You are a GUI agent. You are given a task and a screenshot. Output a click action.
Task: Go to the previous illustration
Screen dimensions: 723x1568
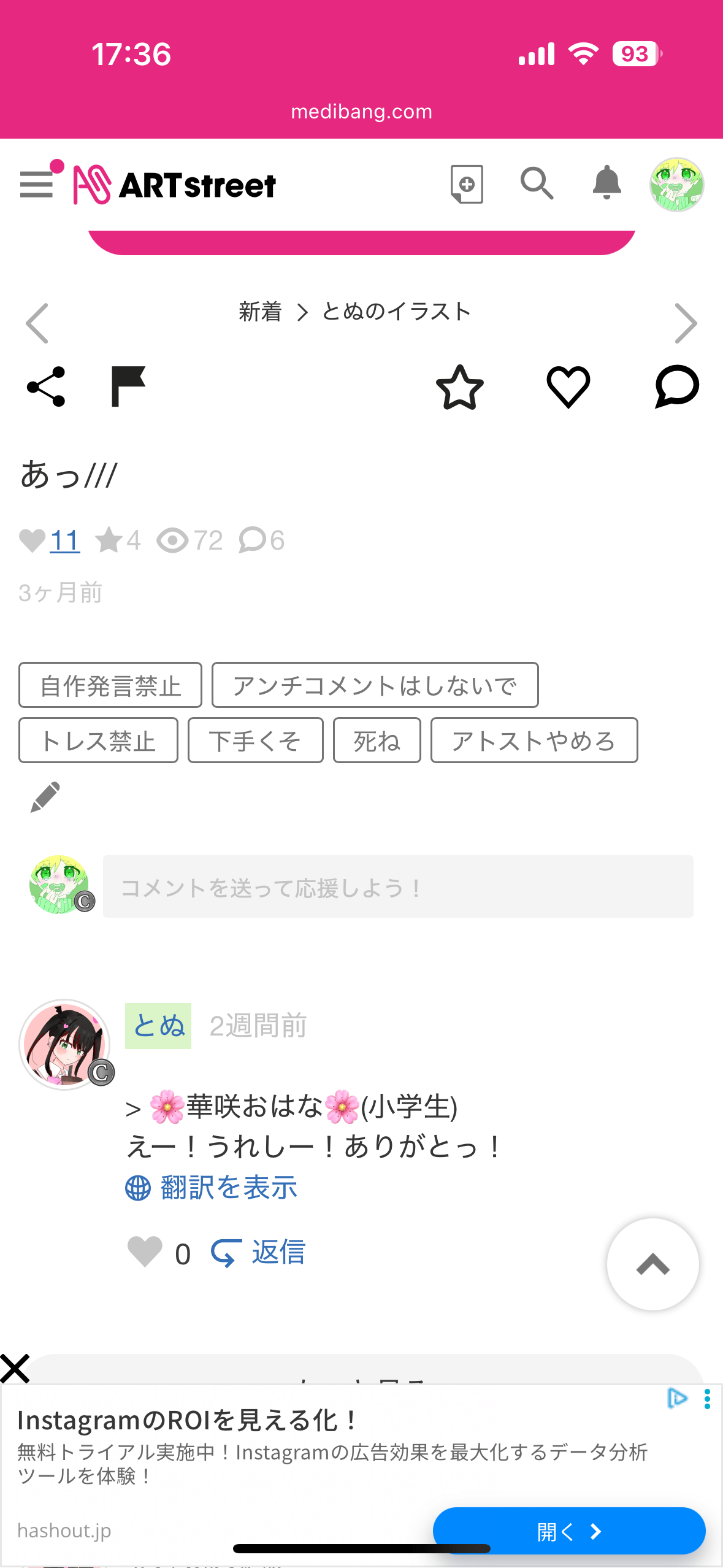[37, 323]
